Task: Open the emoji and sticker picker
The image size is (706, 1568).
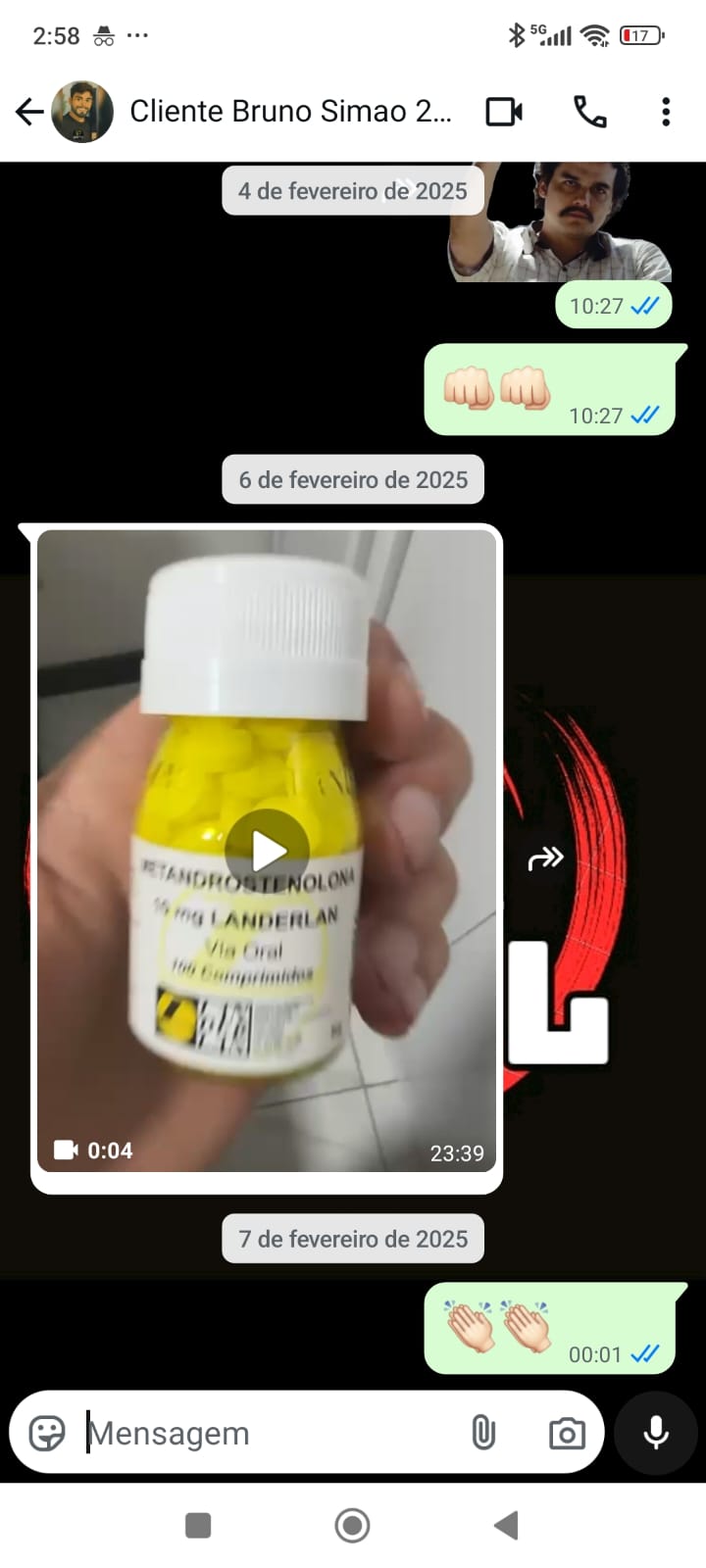Action: click(x=47, y=1433)
